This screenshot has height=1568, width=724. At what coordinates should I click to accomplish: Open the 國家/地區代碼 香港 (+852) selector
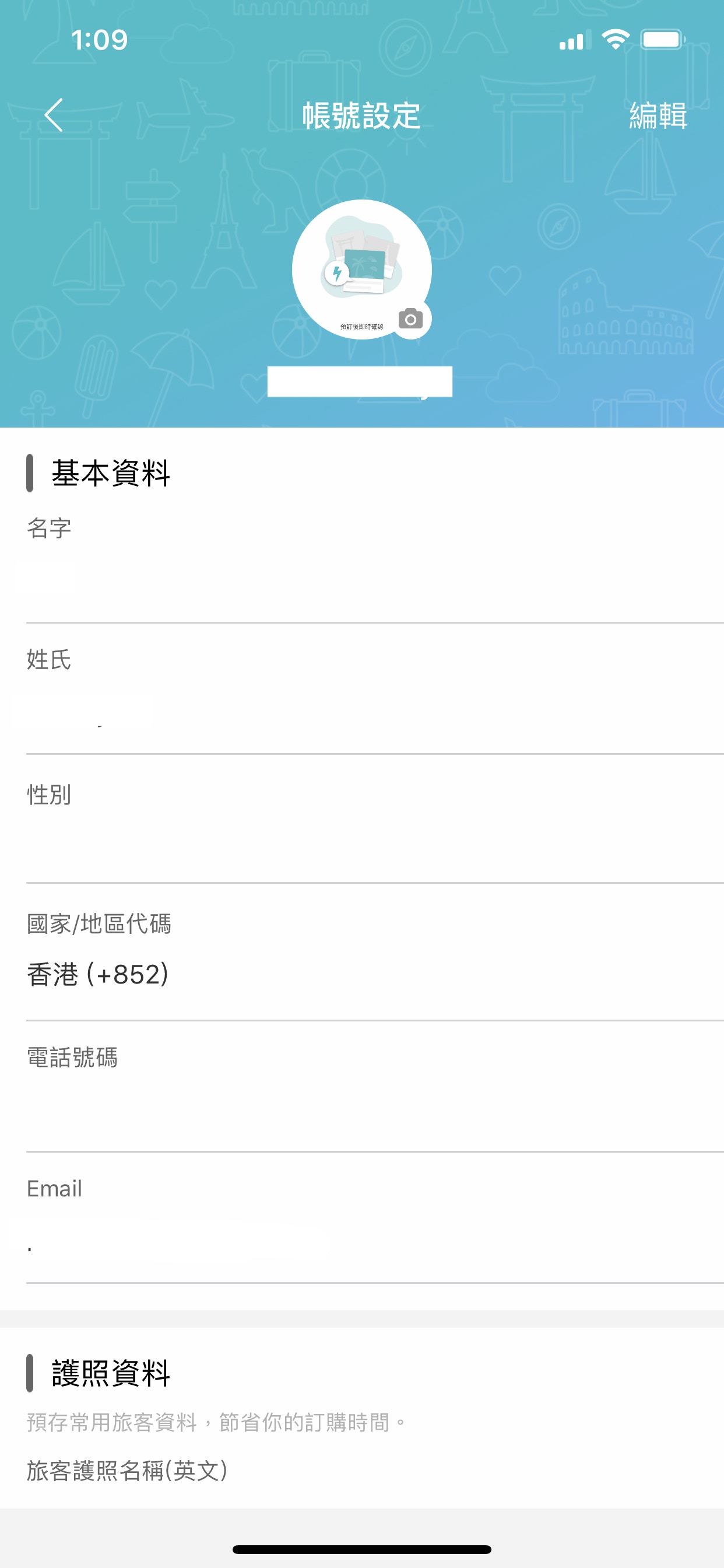pyautogui.click(x=375, y=953)
